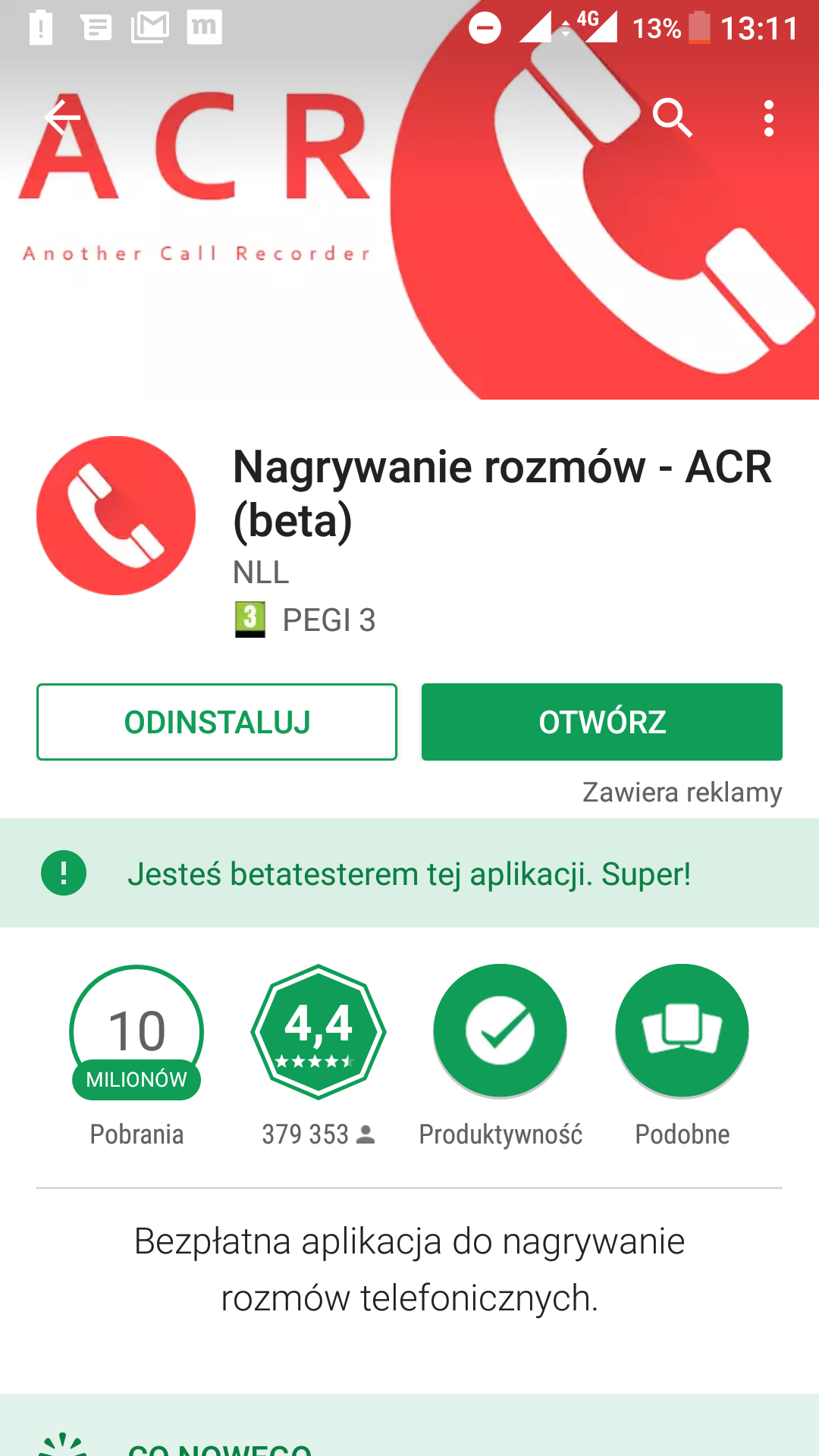Screen dimensions: 819x1456
Task: Go back using the arrow icon
Action: click(62, 118)
